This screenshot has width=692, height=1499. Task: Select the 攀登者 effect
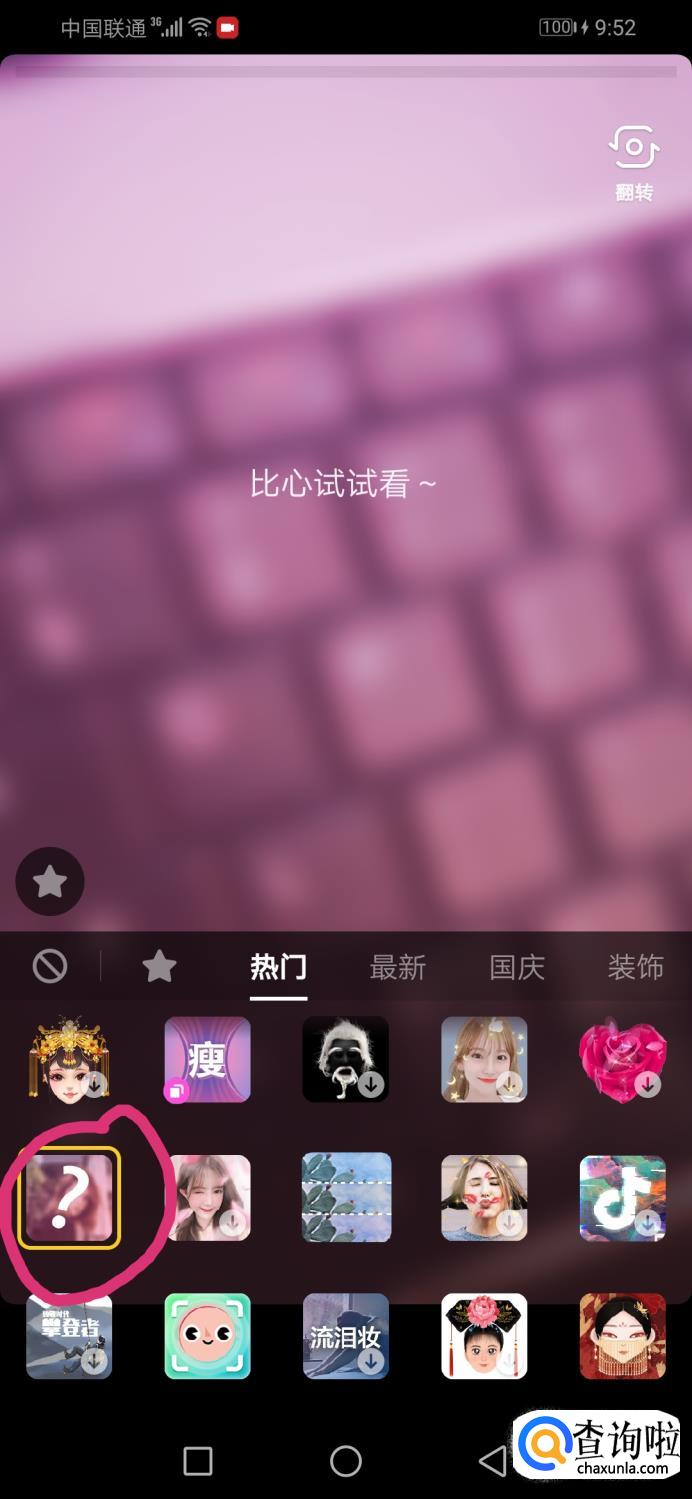(69, 1336)
